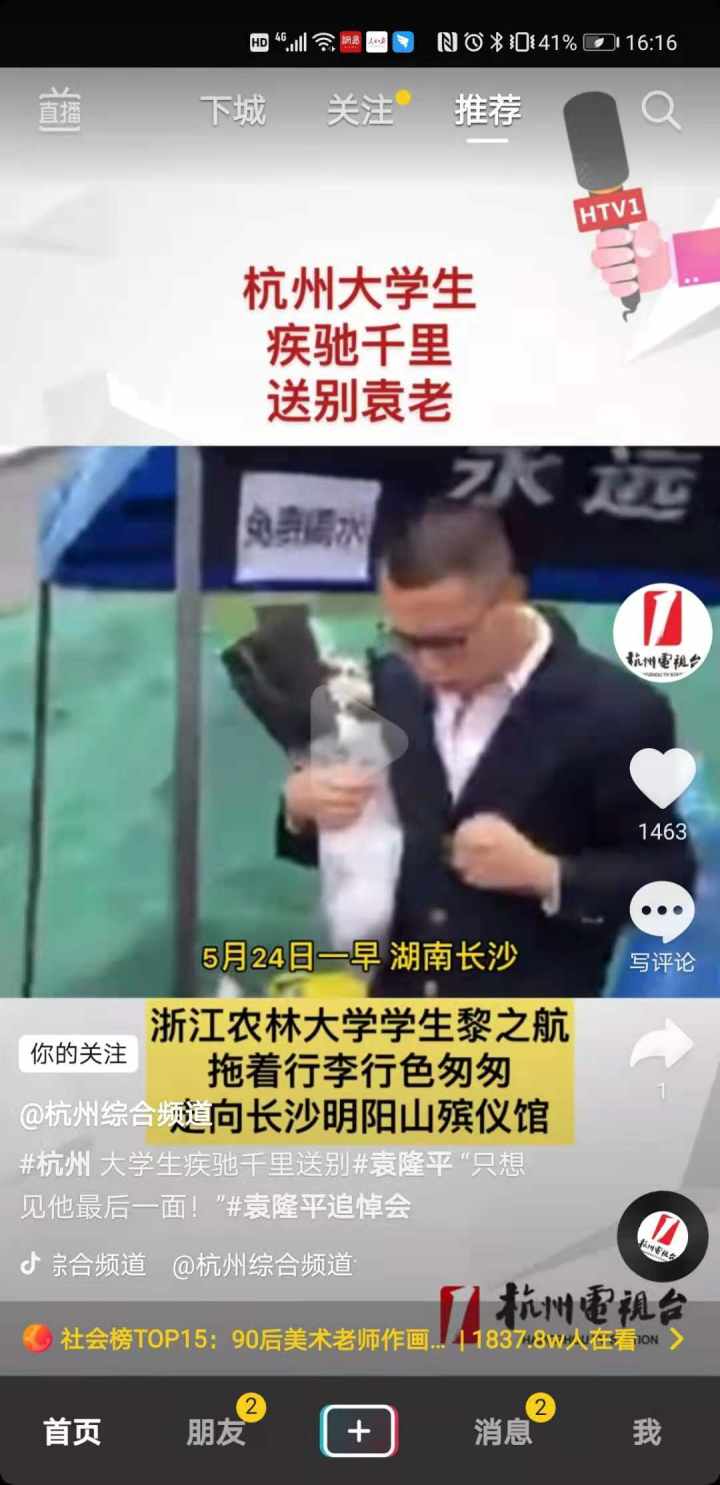This screenshot has width=720, height=1485.
Task: Open the search magnifier icon
Action: (660, 110)
